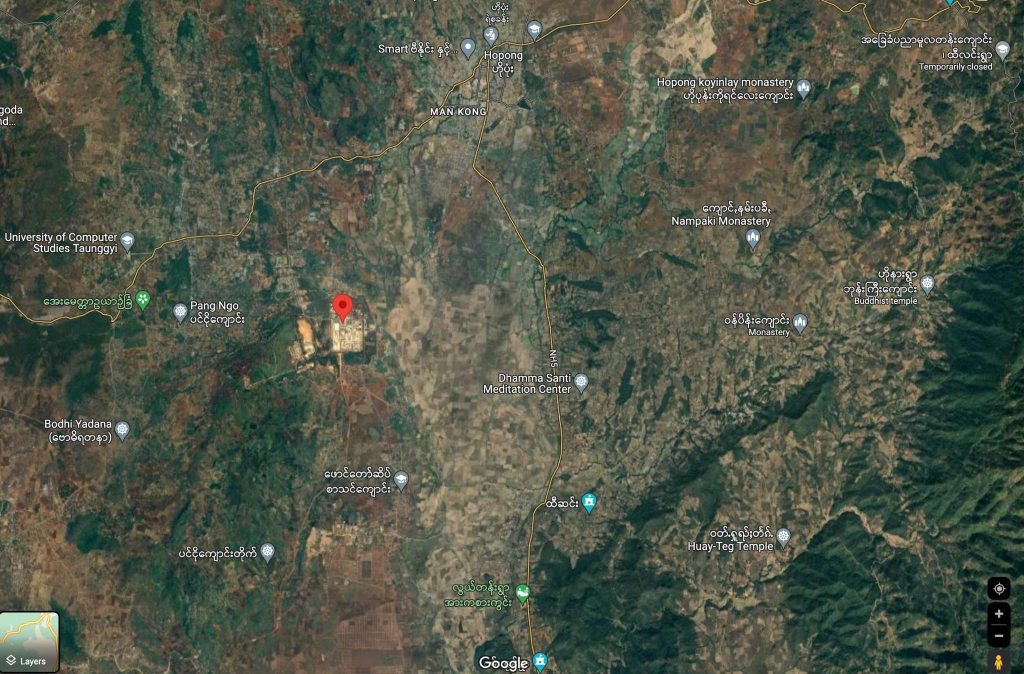This screenshot has width=1024, height=674.
Task: Activate Street View pegman
Action: (998, 662)
